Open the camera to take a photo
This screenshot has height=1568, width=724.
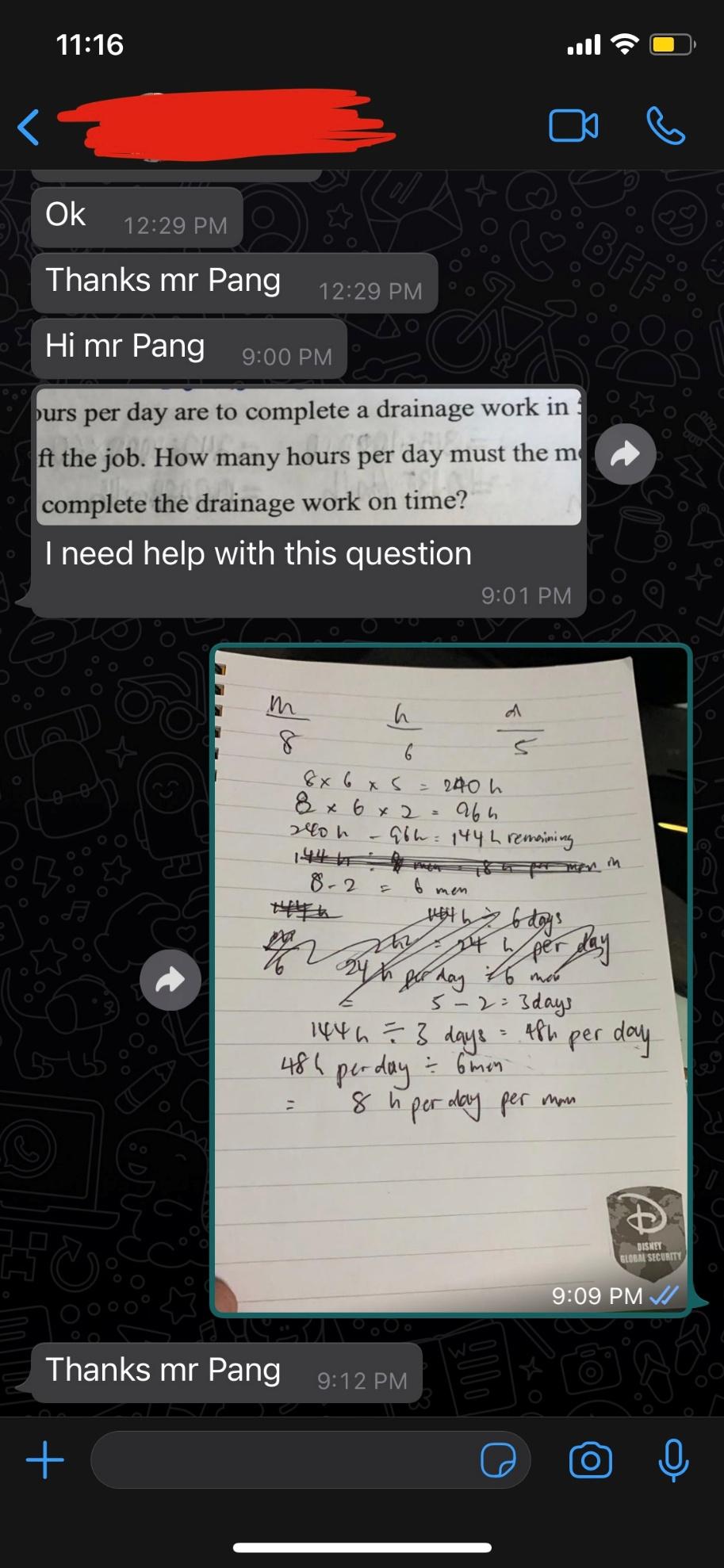click(x=591, y=1459)
